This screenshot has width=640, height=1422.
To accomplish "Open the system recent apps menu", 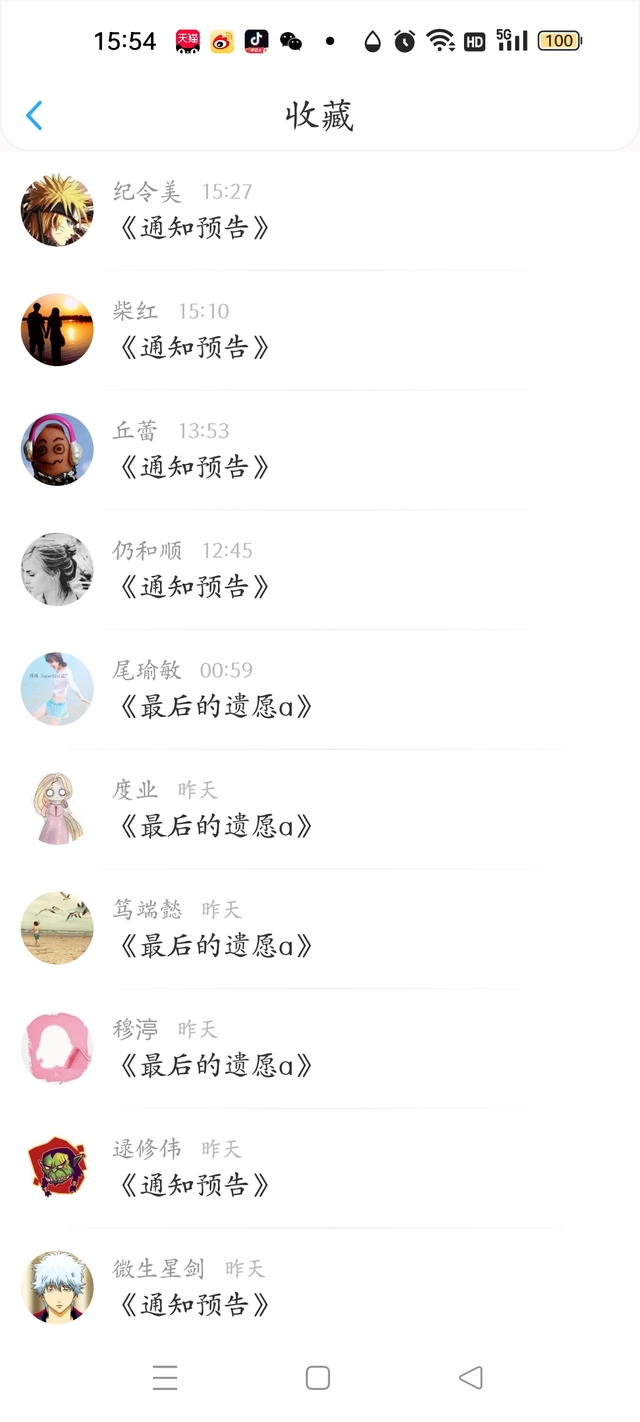I will pyautogui.click(x=165, y=1378).
